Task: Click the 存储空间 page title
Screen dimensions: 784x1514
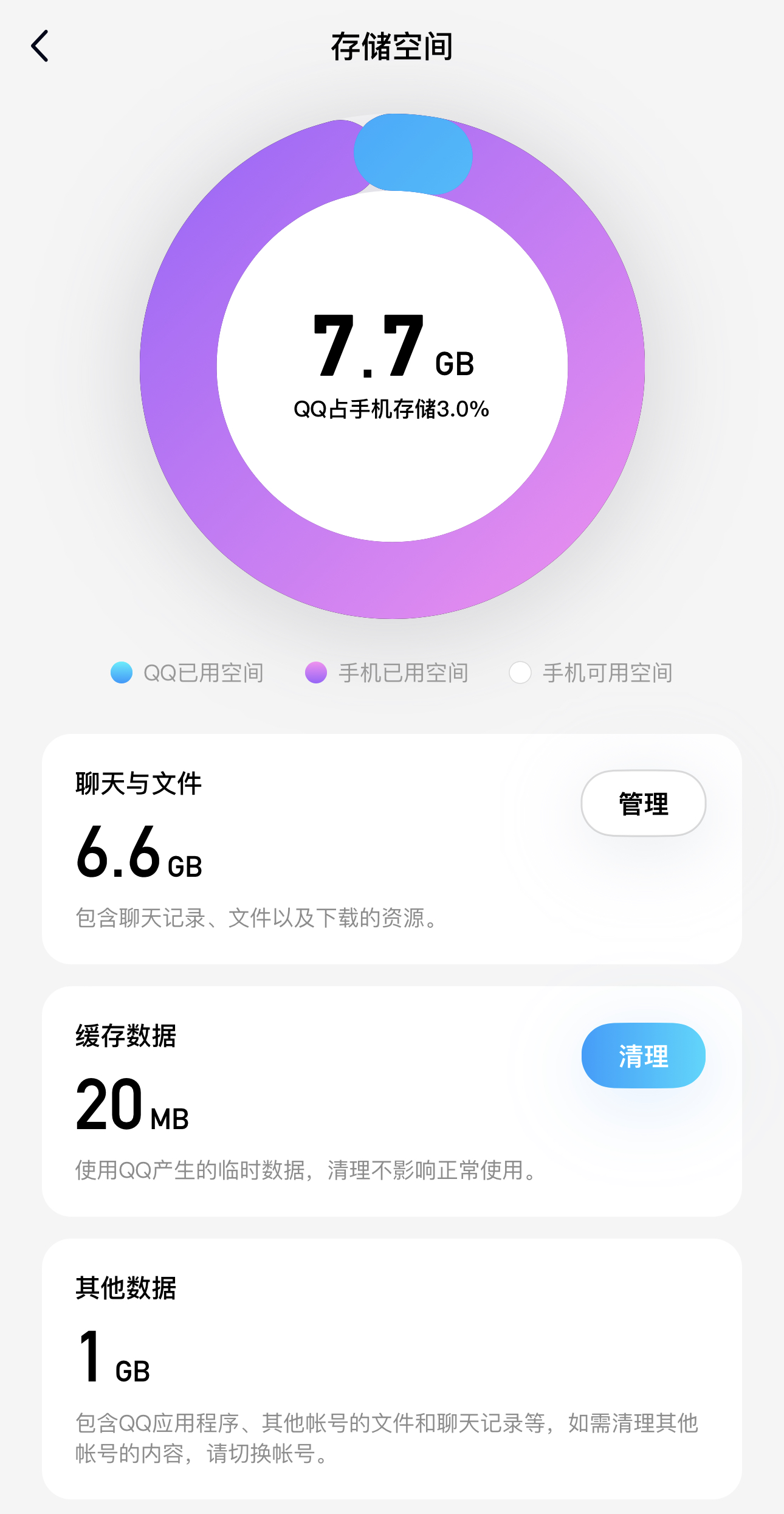Action: 392,46
